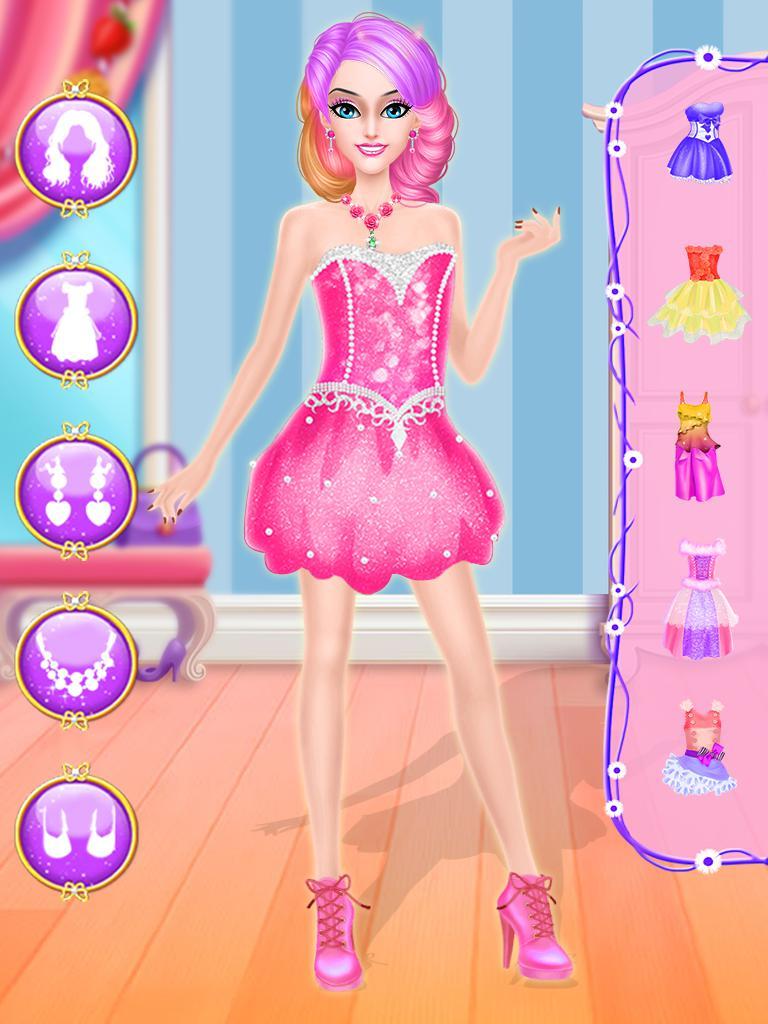The width and height of the screenshot is (768, 1024).
Task: Pick the yellow-to-pink gradient dress
Action: click(697, 446)
